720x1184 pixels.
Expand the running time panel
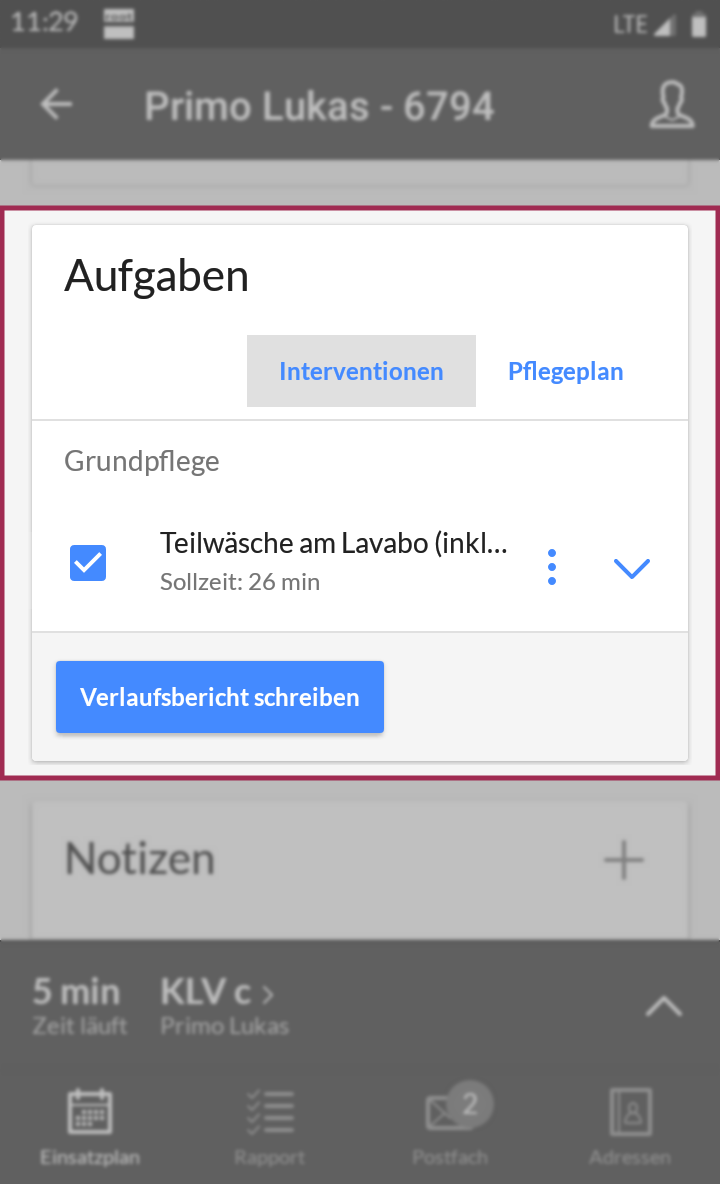(663, 1007)
